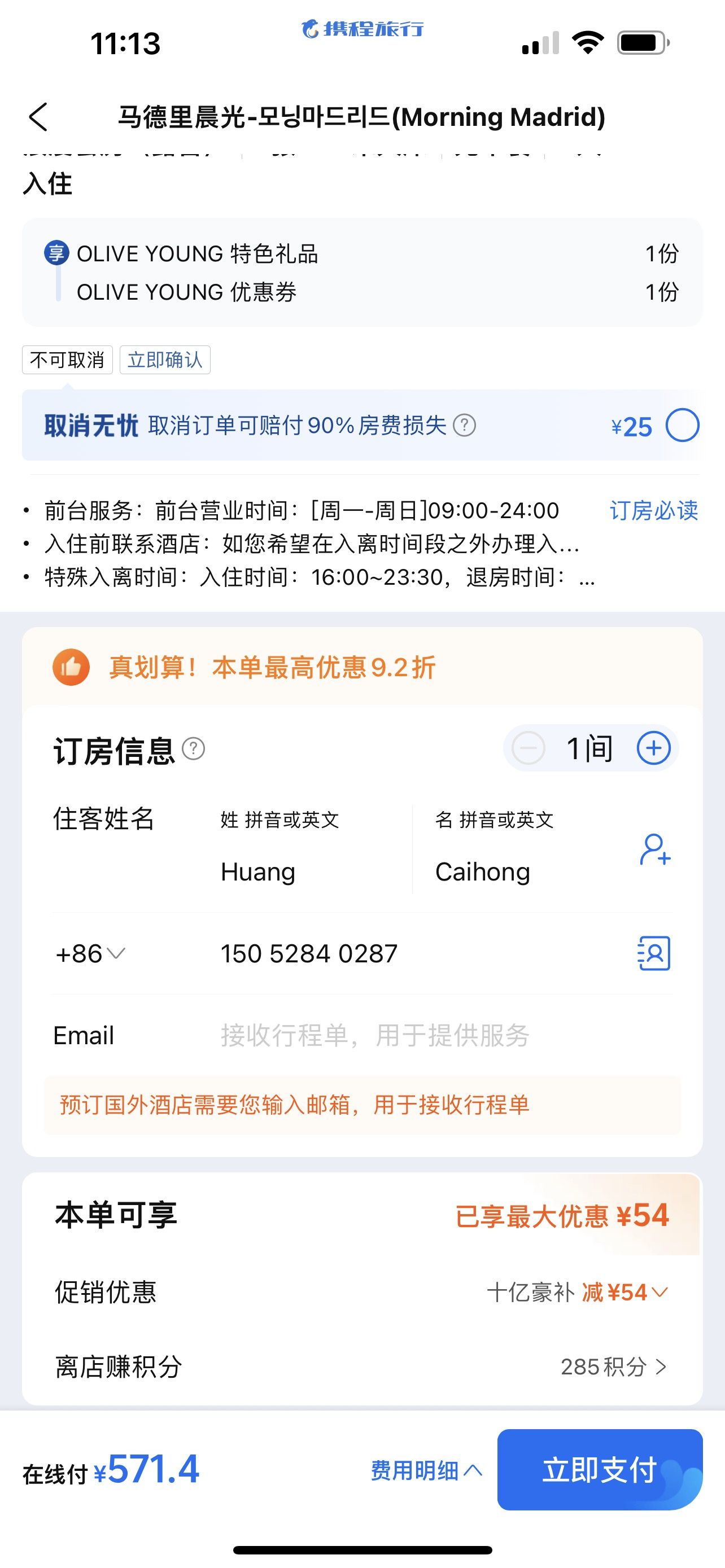Open the 取消无忧 help question mark
This screenshot has height=1568, width=725.
coord(465,426)
